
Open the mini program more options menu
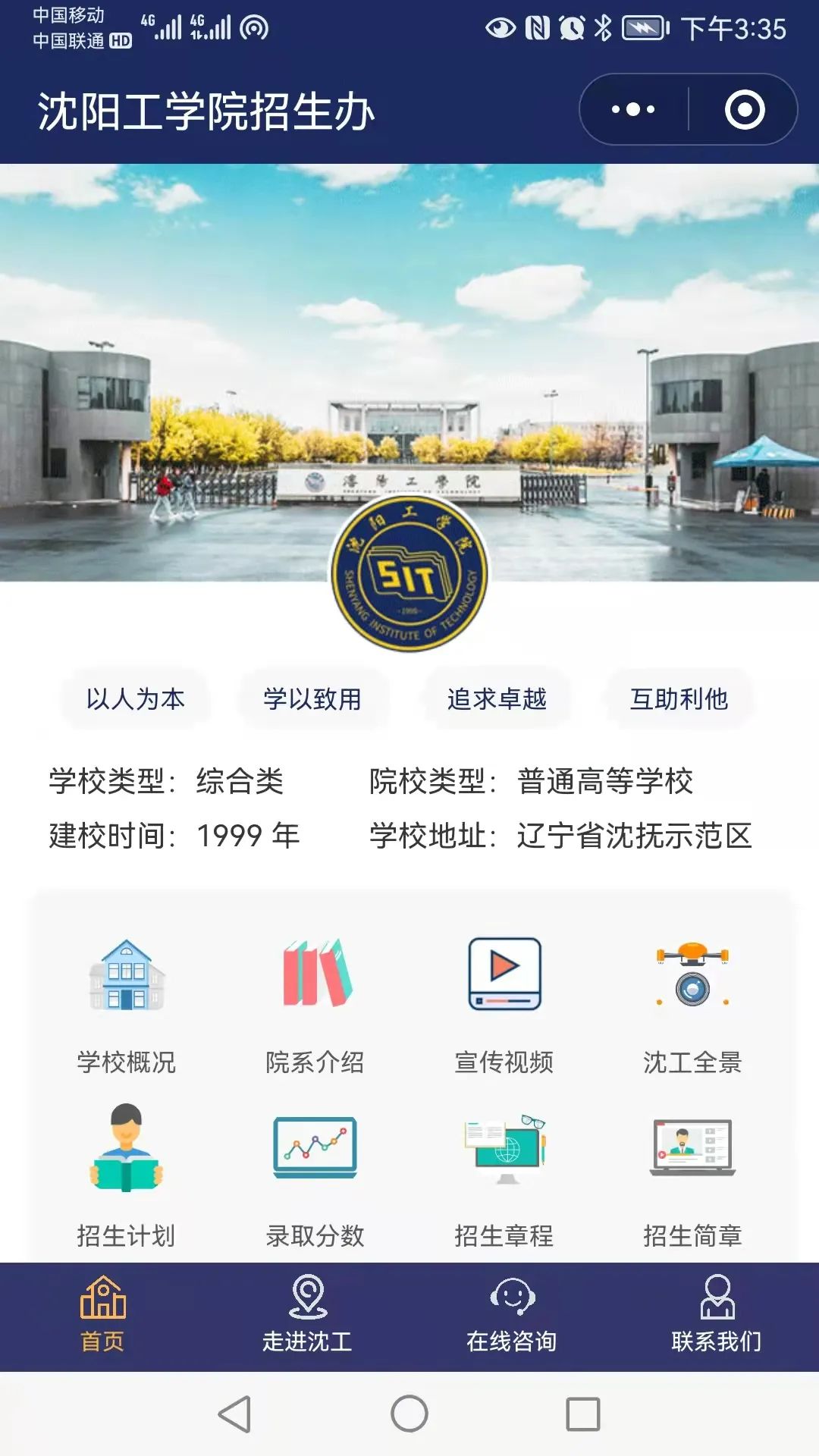(633, 110)
